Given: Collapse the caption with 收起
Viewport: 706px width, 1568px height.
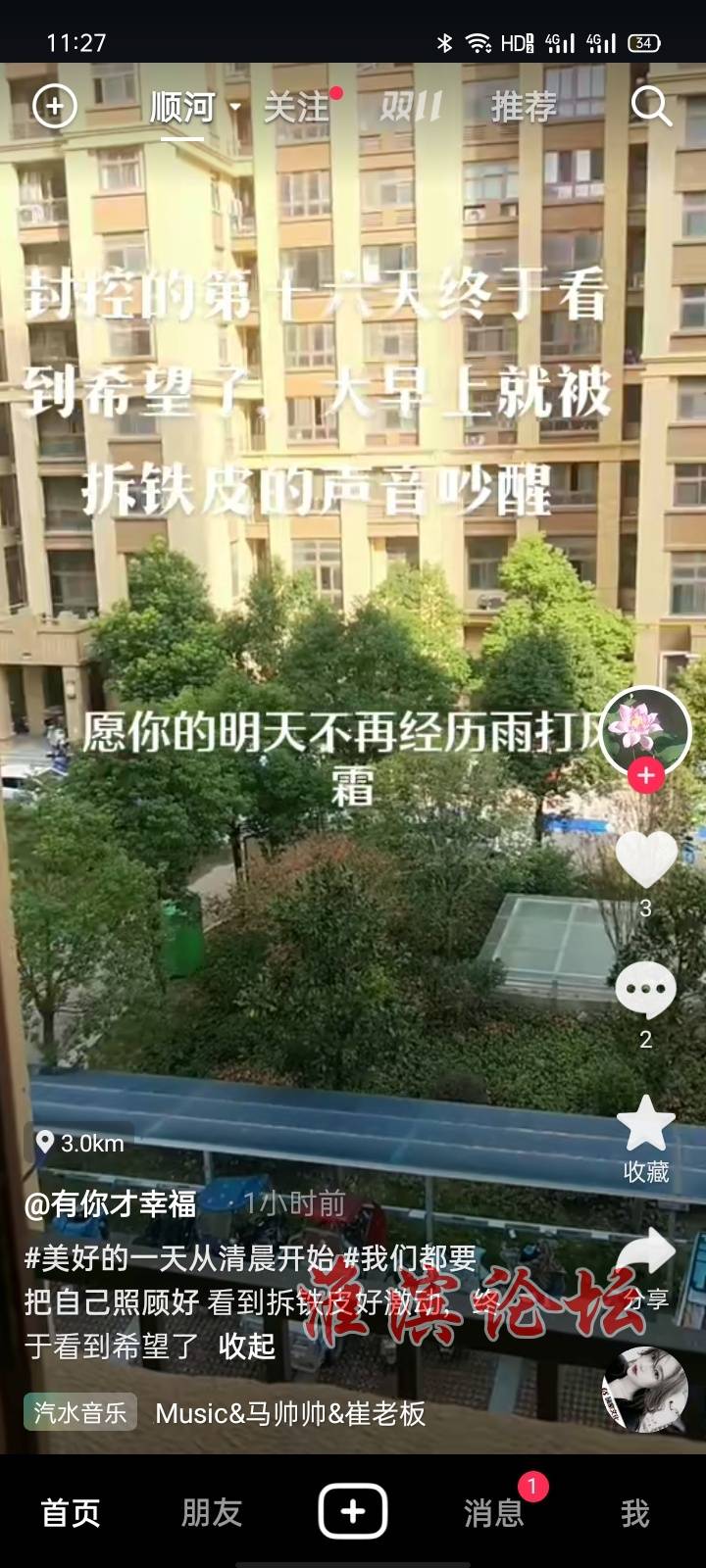Looking at the screenshot, I should (246, 1347).
